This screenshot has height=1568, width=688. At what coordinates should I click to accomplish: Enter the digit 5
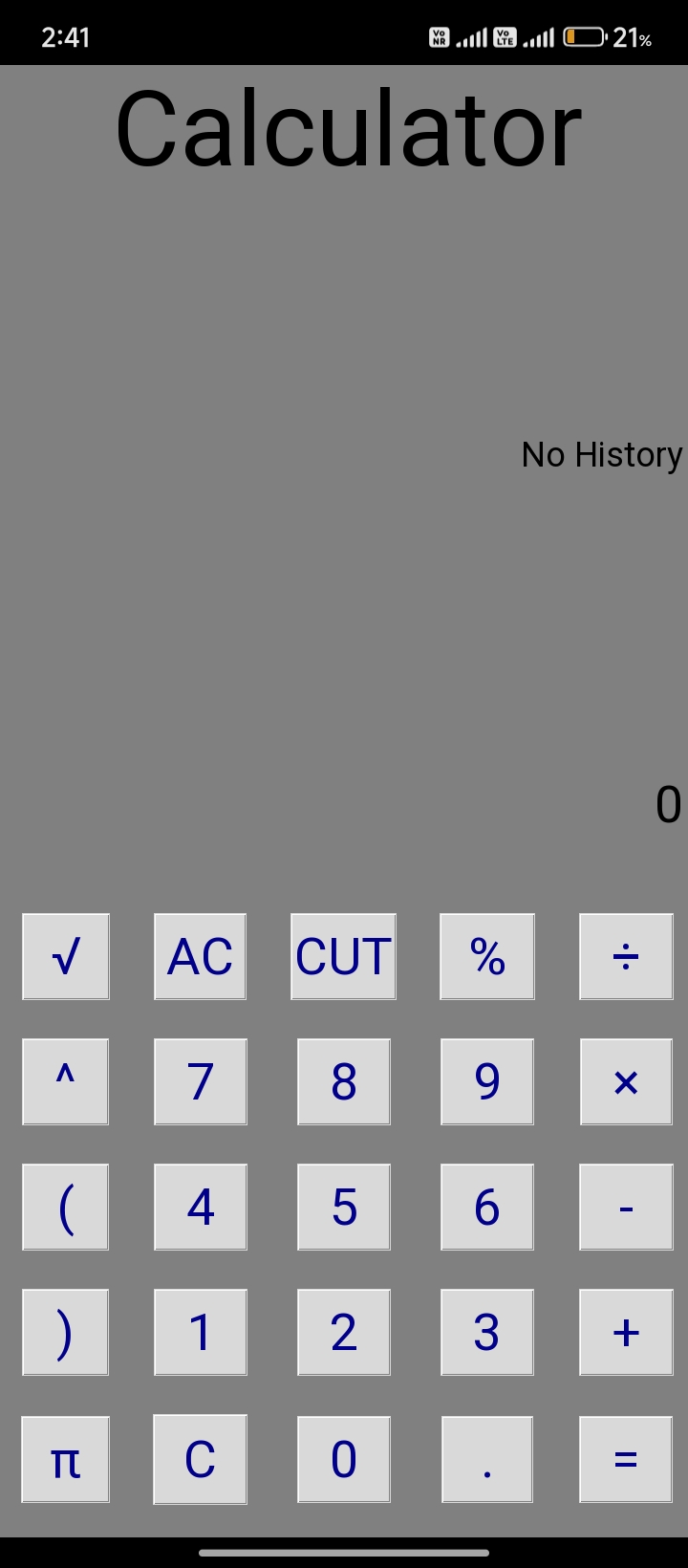pyautogui.click(x=344, y=1207)
